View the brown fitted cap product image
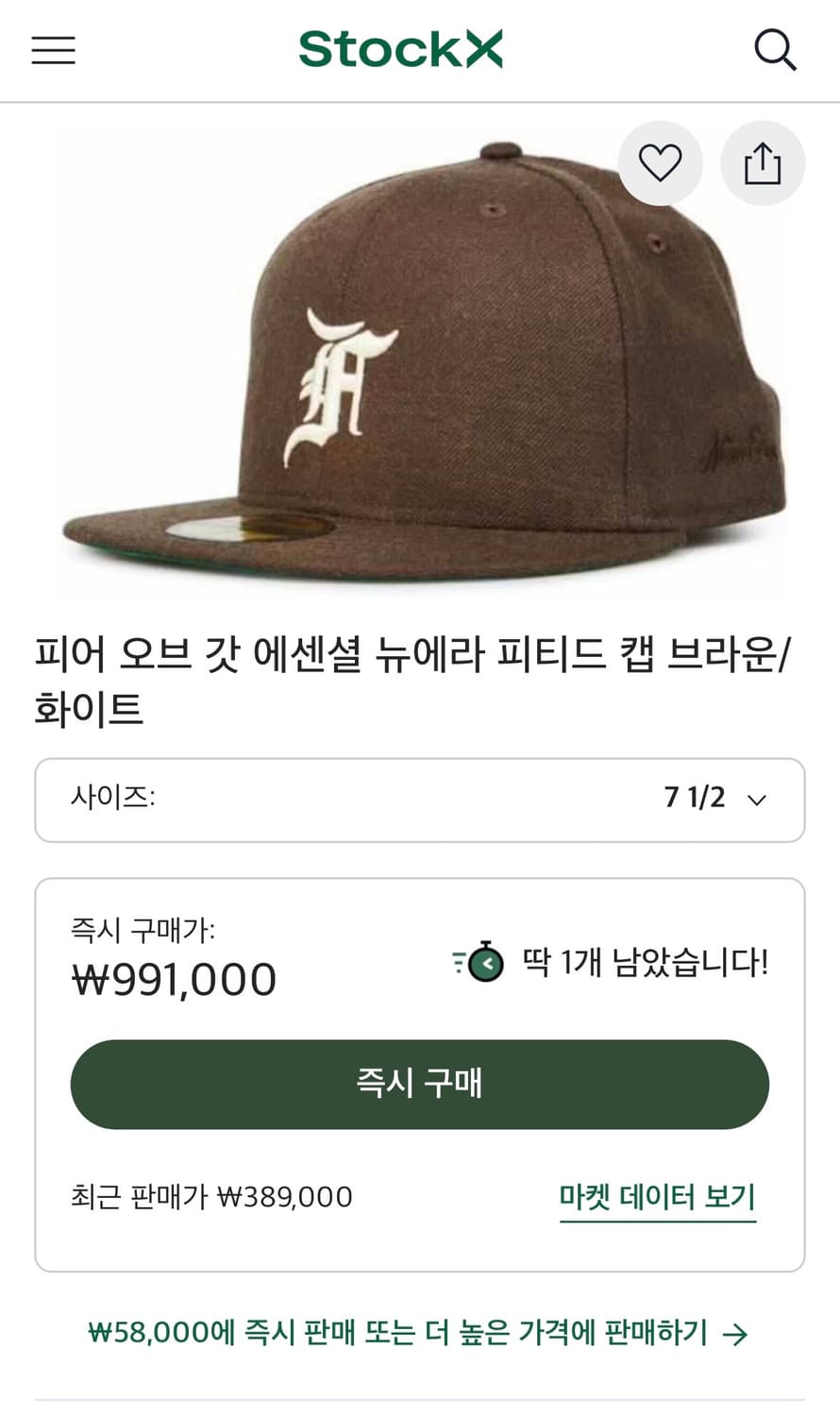The height and width of the screenshot is (1416, 840). pos(419,368)
